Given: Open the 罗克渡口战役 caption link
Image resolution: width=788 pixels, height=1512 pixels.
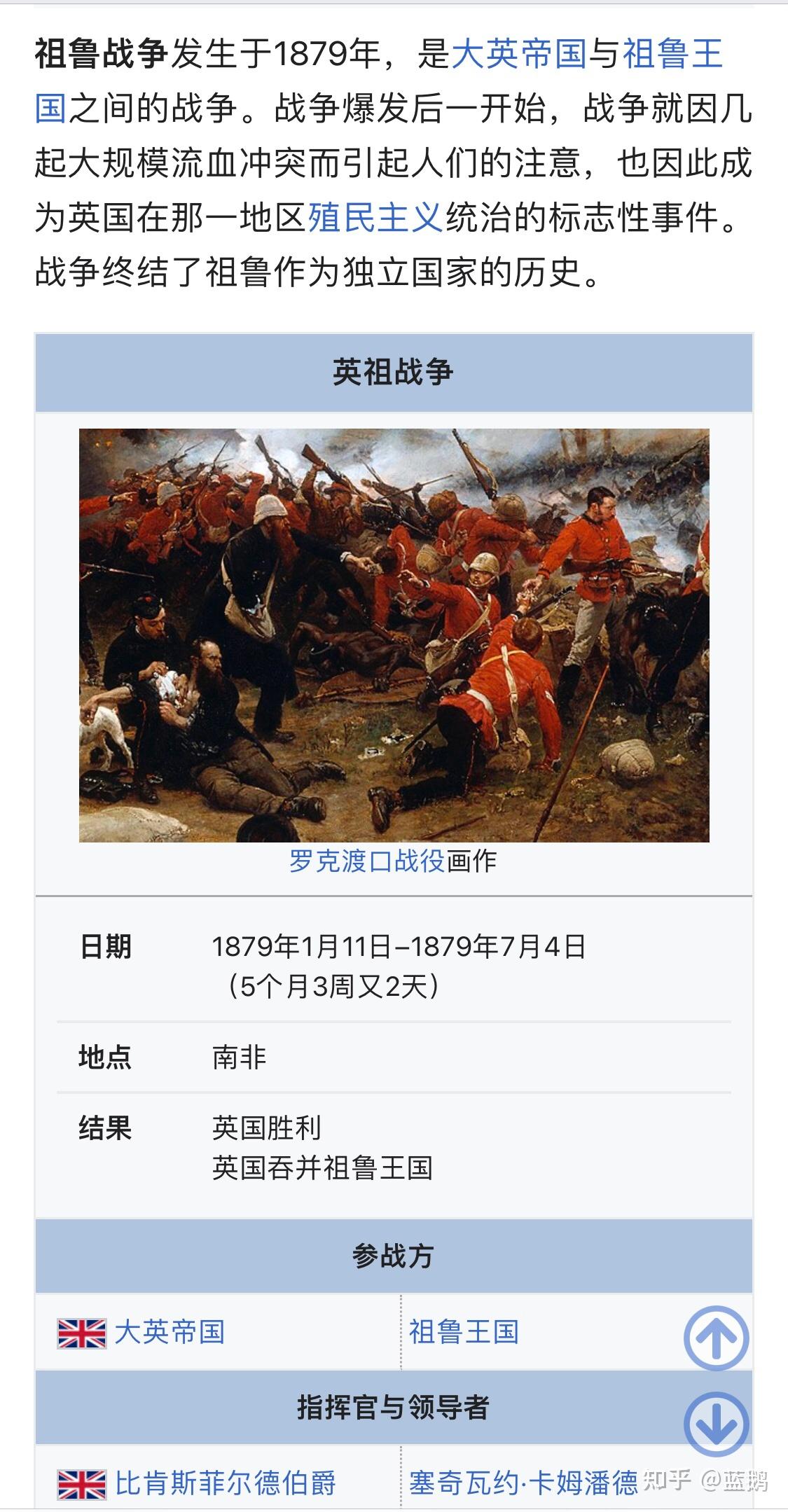Looking at the screenshot, I should tap(367, 861).
